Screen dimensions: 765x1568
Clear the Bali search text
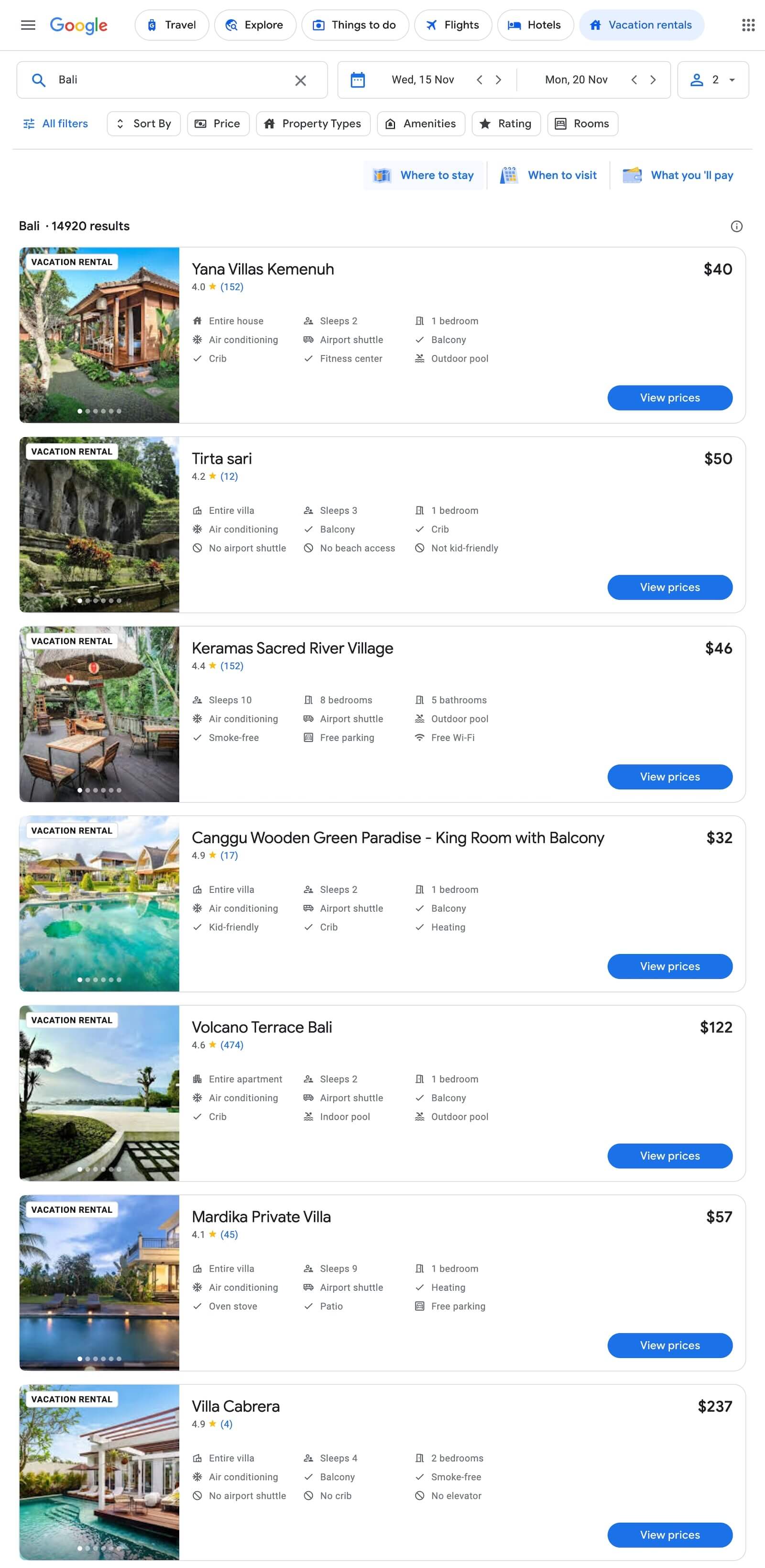pos(301,80)
